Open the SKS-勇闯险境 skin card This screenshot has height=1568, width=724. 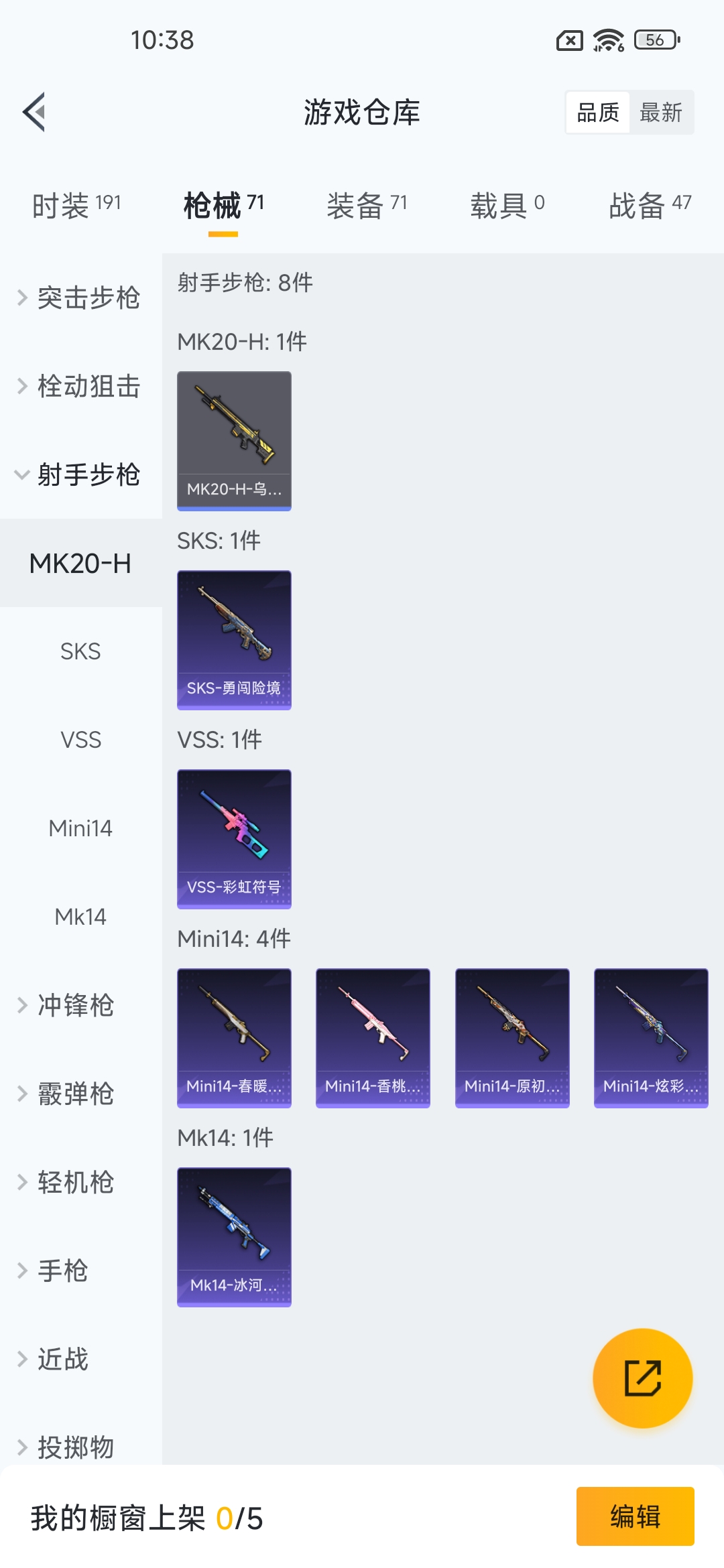(x=234, y=639)
